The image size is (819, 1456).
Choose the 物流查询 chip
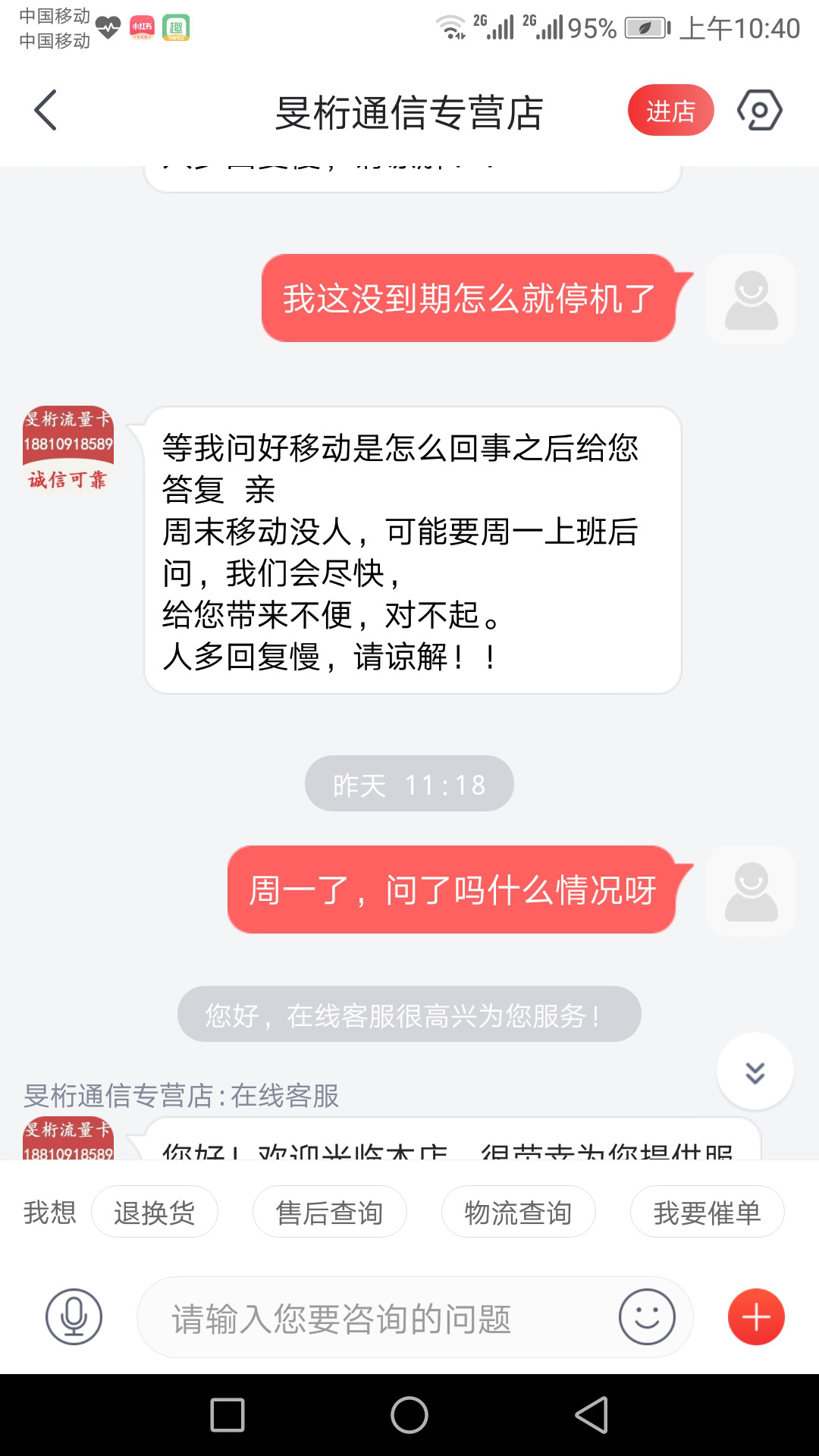click(x=518, y=1212)
